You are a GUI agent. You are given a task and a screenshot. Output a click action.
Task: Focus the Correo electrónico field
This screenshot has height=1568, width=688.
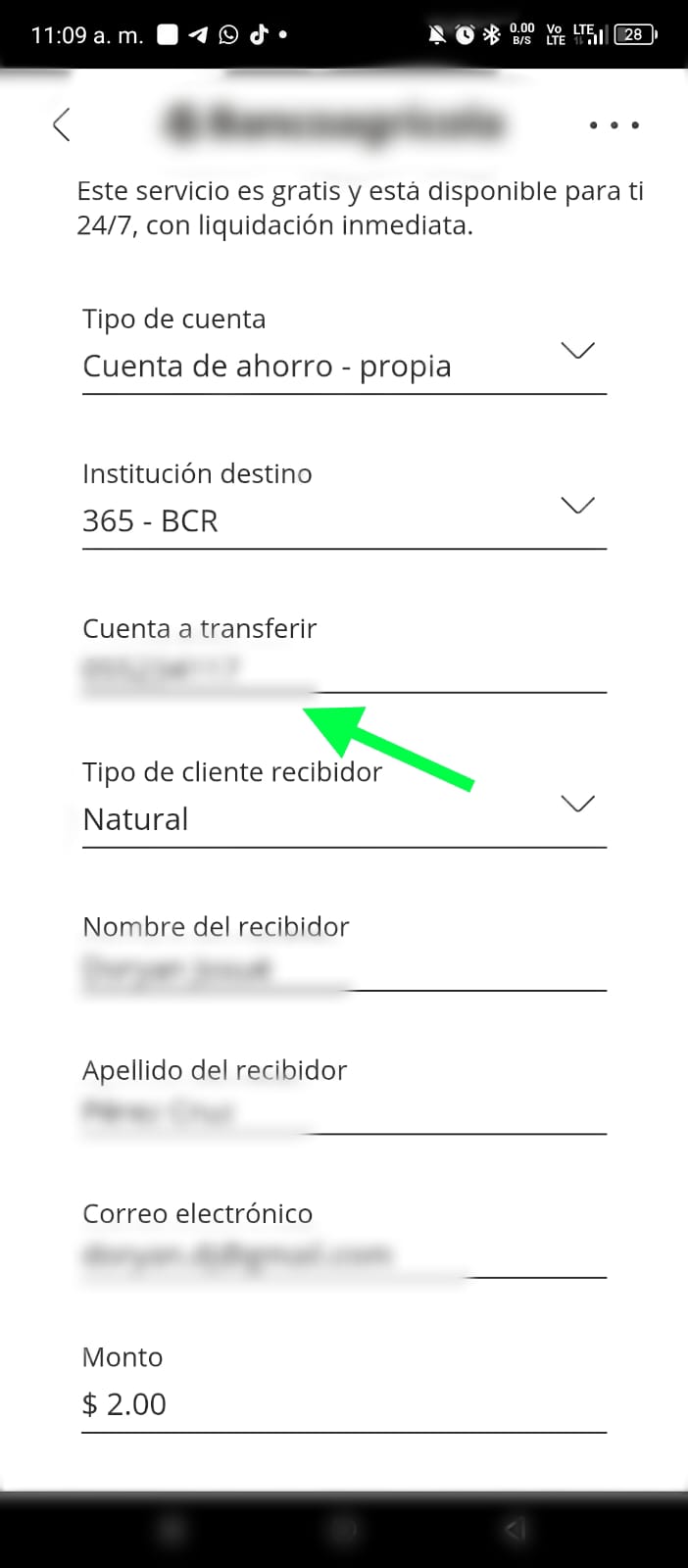click(343, 1254)
